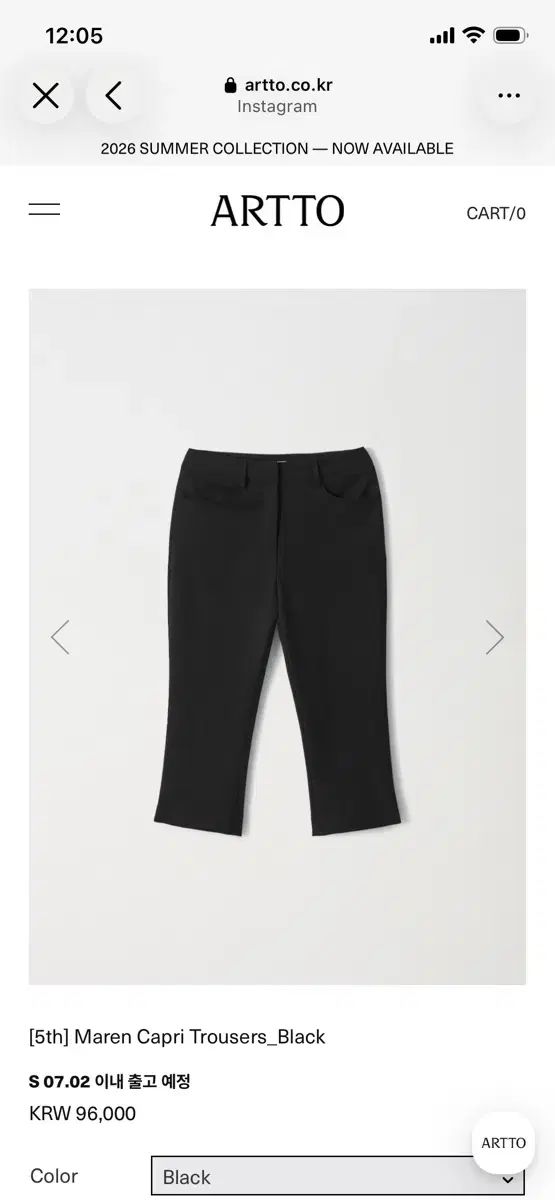Open the browser overflow menu
The height and width of the screenshot is (1200, 555).
508,96
